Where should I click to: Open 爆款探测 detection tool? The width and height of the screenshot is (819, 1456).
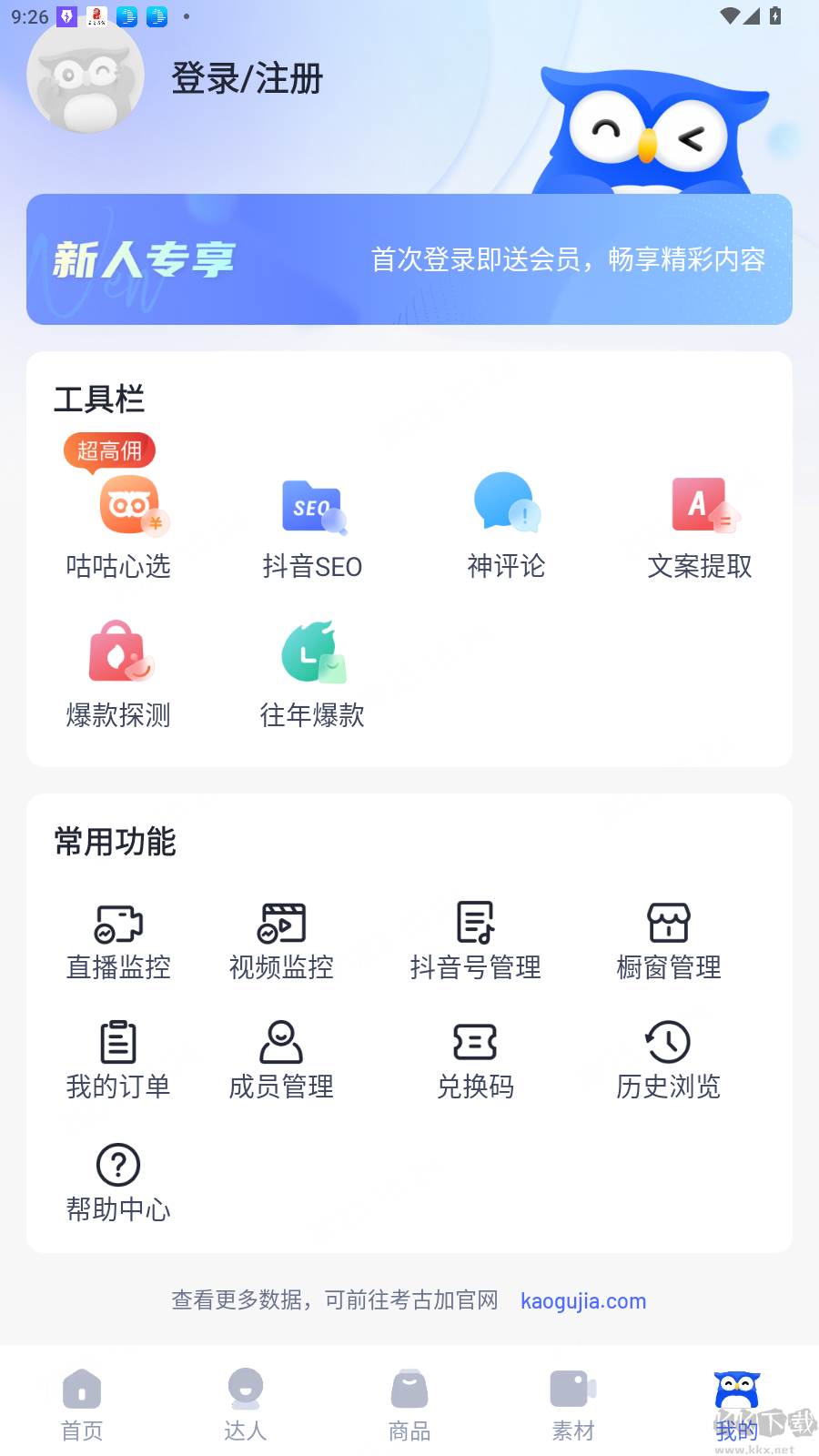pyautogui.click(x=118, y=673)
